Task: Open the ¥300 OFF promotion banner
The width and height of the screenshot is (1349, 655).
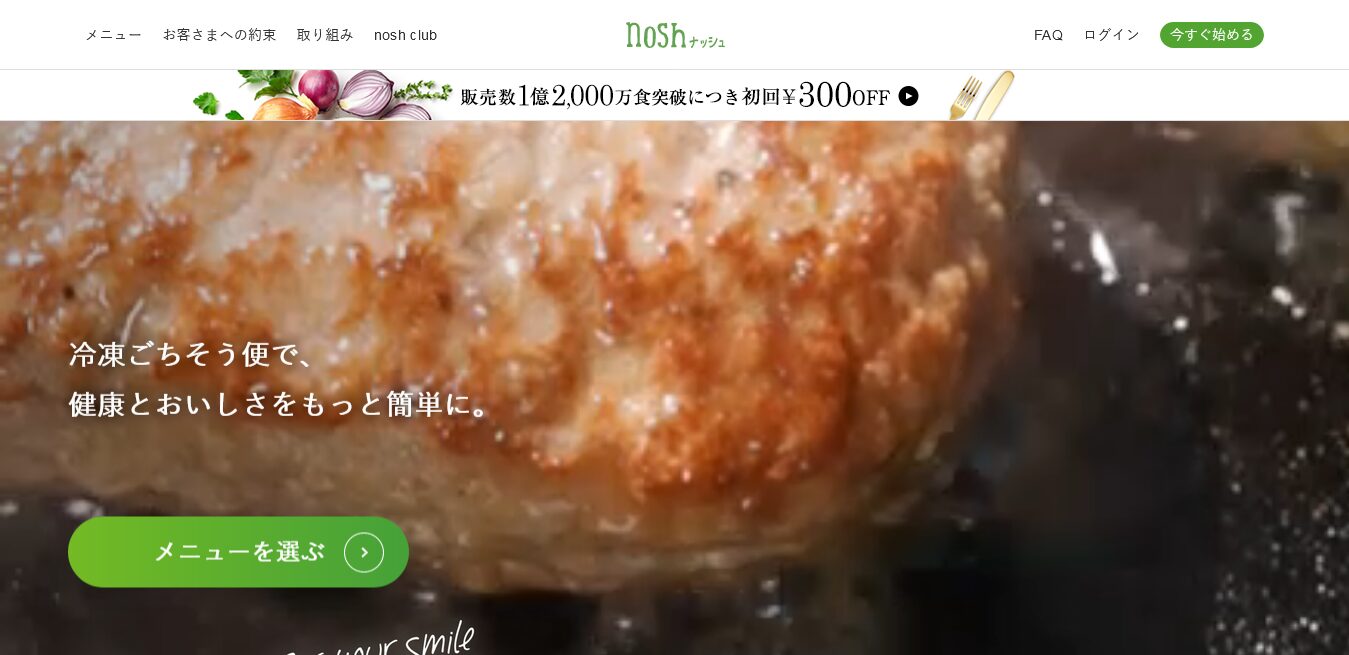Action: point(675,96)
